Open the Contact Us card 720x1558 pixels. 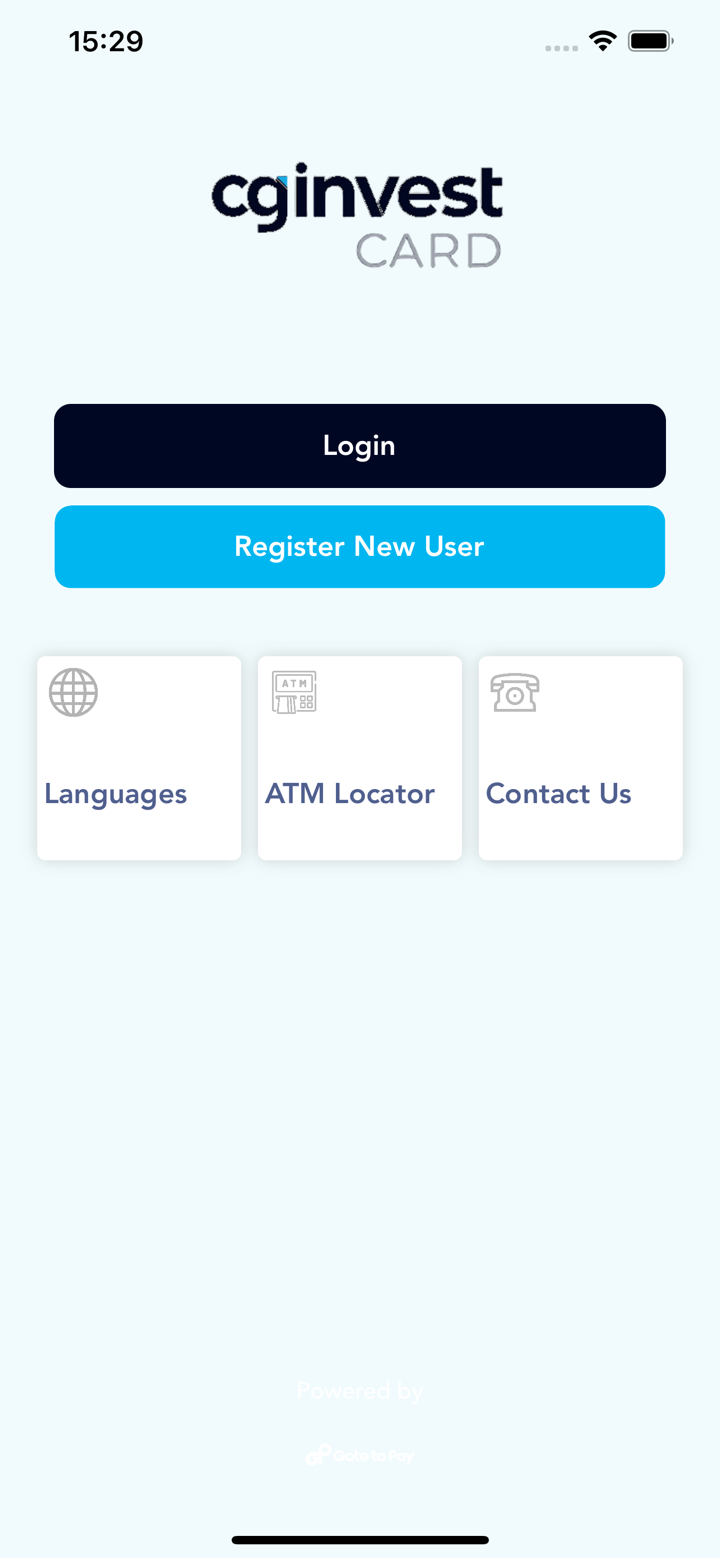(580, 758)
